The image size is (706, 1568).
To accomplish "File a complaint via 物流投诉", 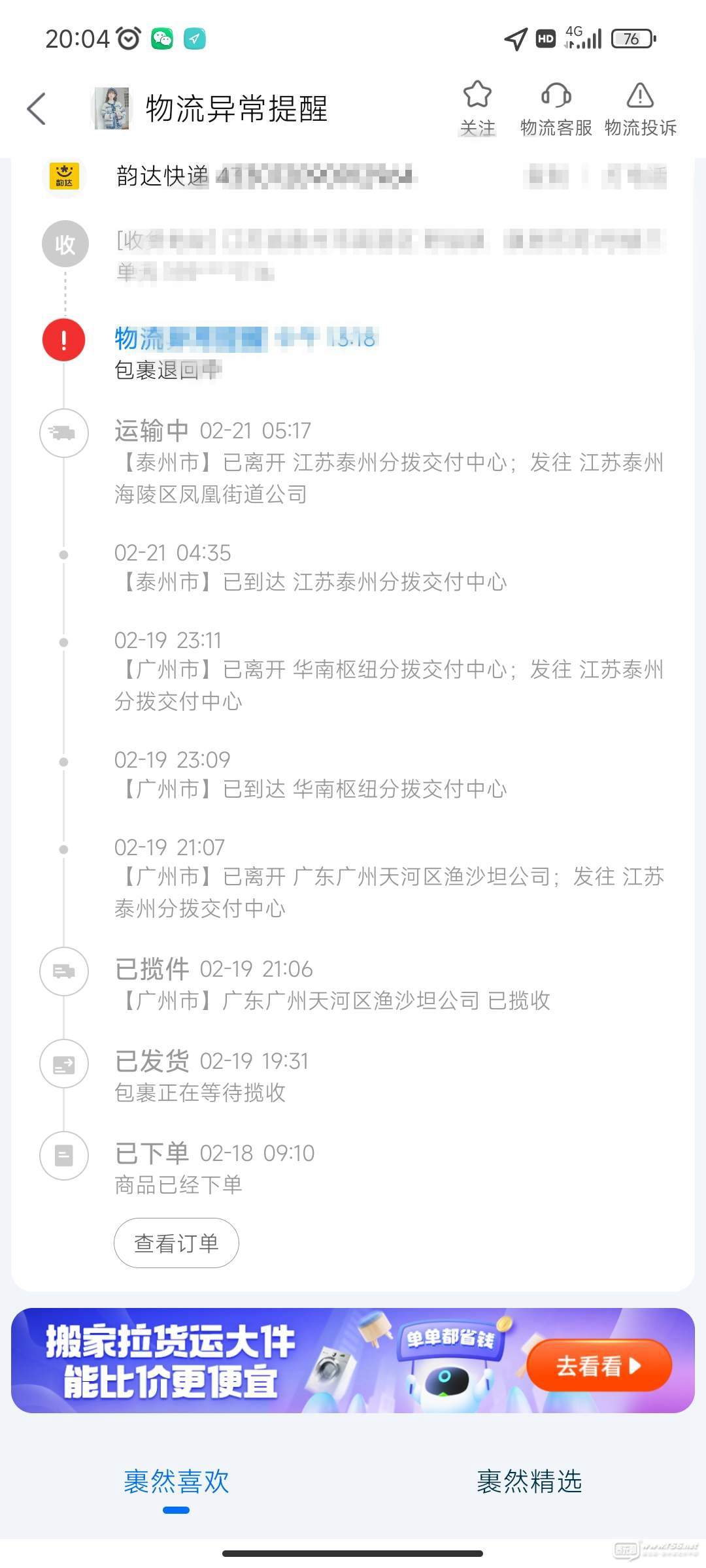I will pyautogui.click(x=640, y=108).
